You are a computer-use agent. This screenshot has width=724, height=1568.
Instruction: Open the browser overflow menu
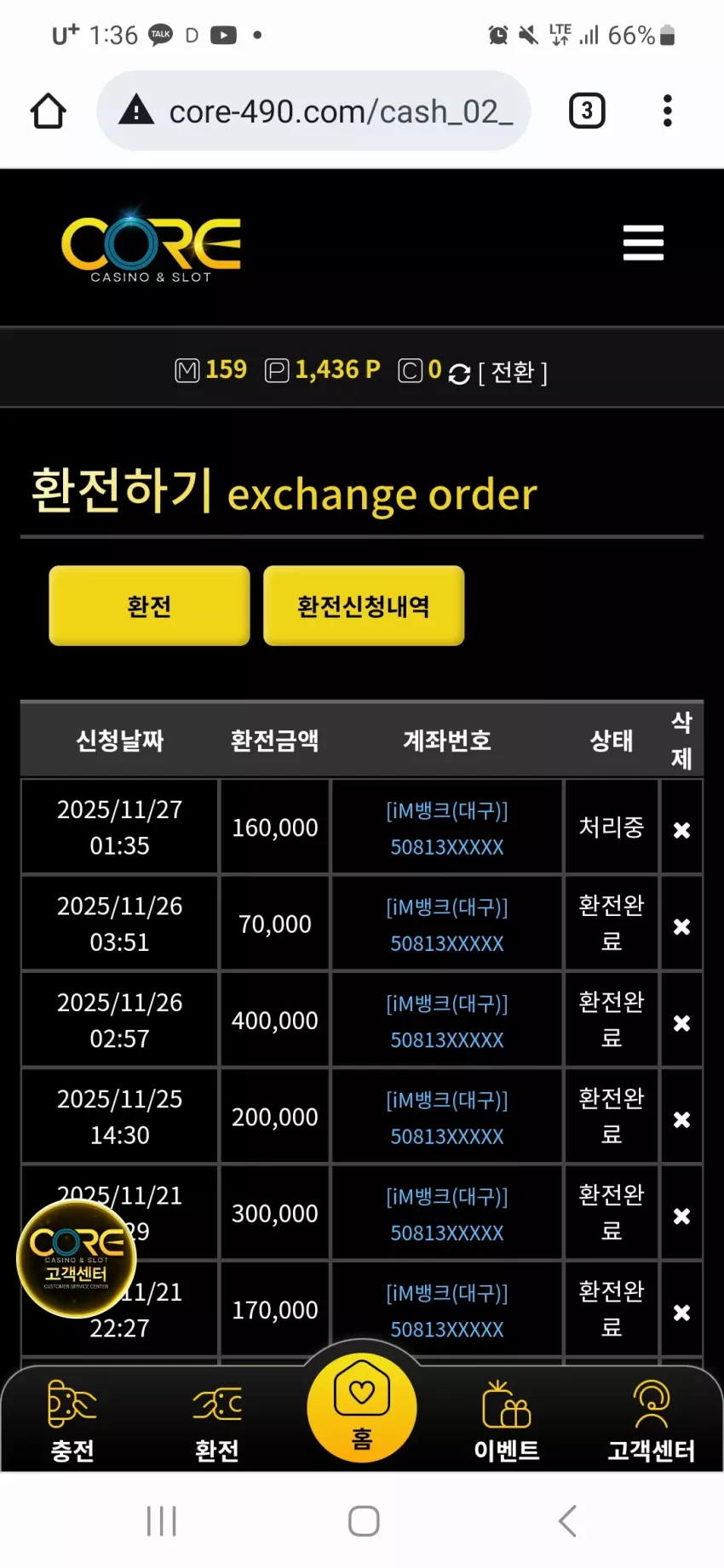point(667,111)
